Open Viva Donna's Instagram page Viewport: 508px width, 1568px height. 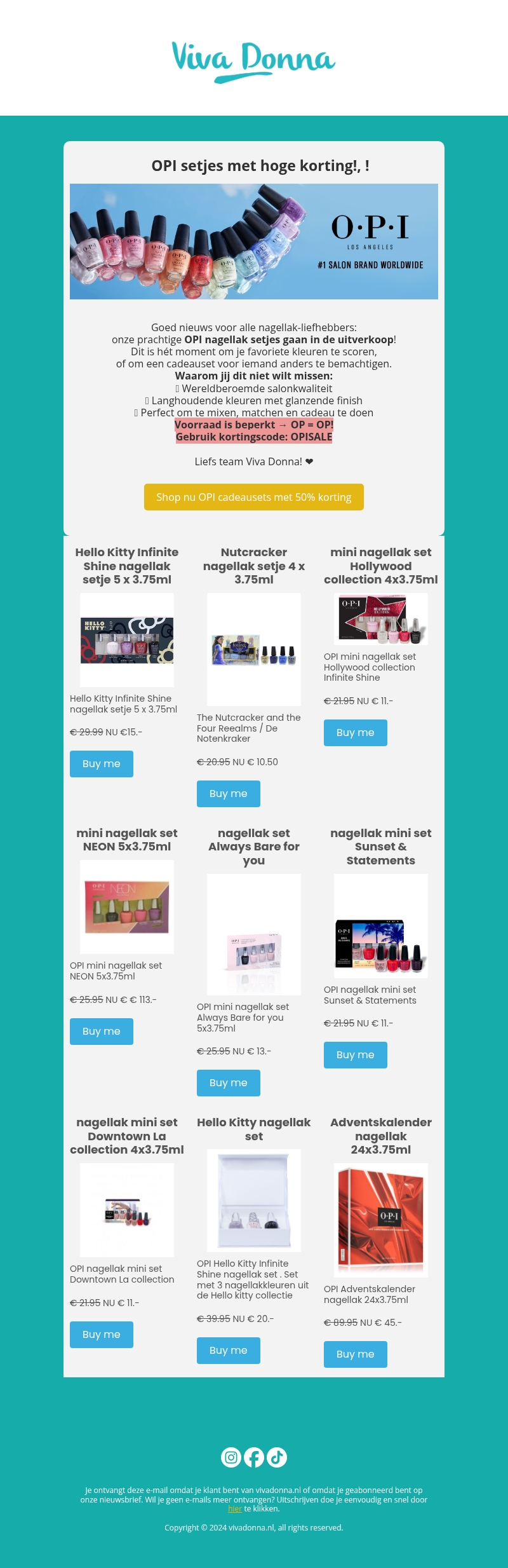tap(231, 1457)
